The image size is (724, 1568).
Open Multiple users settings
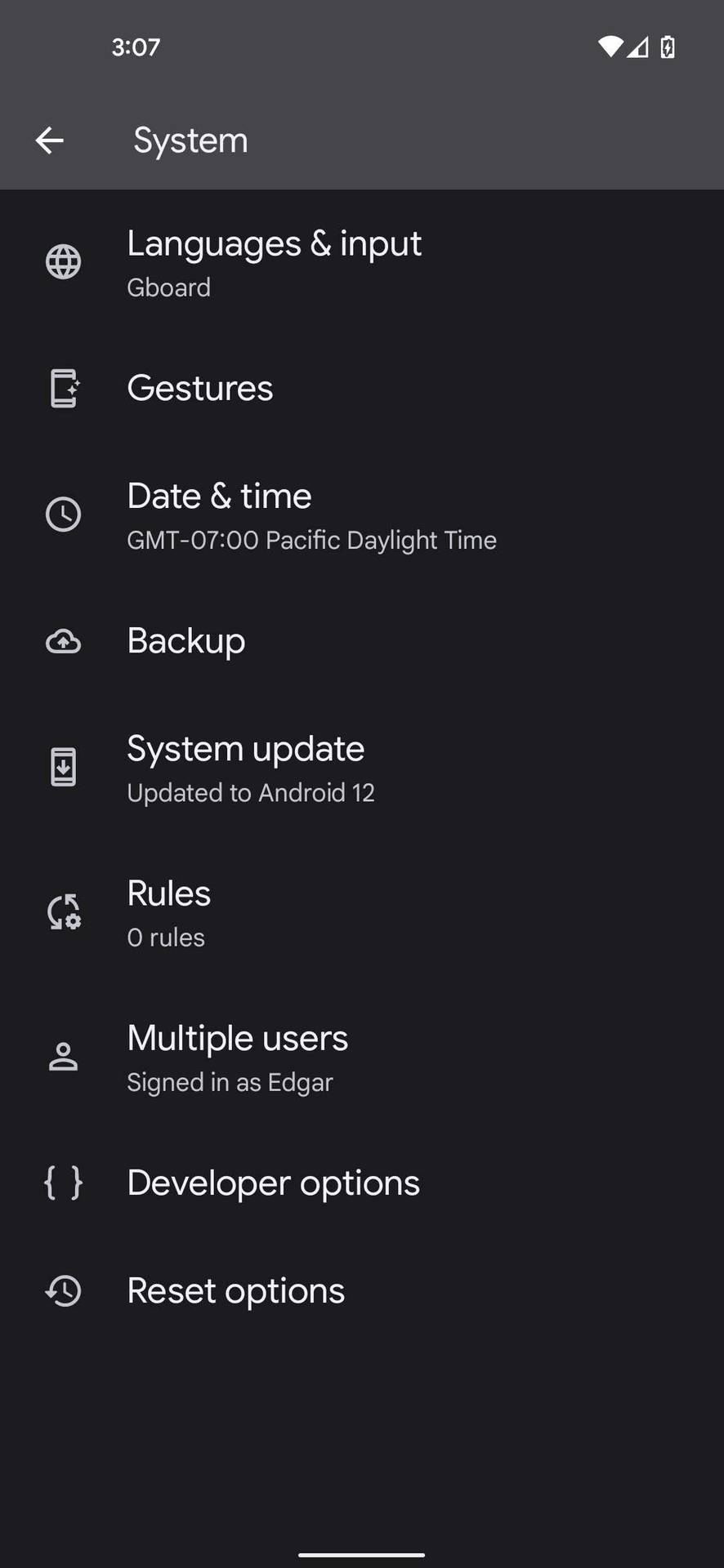pyautogui.click(x=237, y=1057)
